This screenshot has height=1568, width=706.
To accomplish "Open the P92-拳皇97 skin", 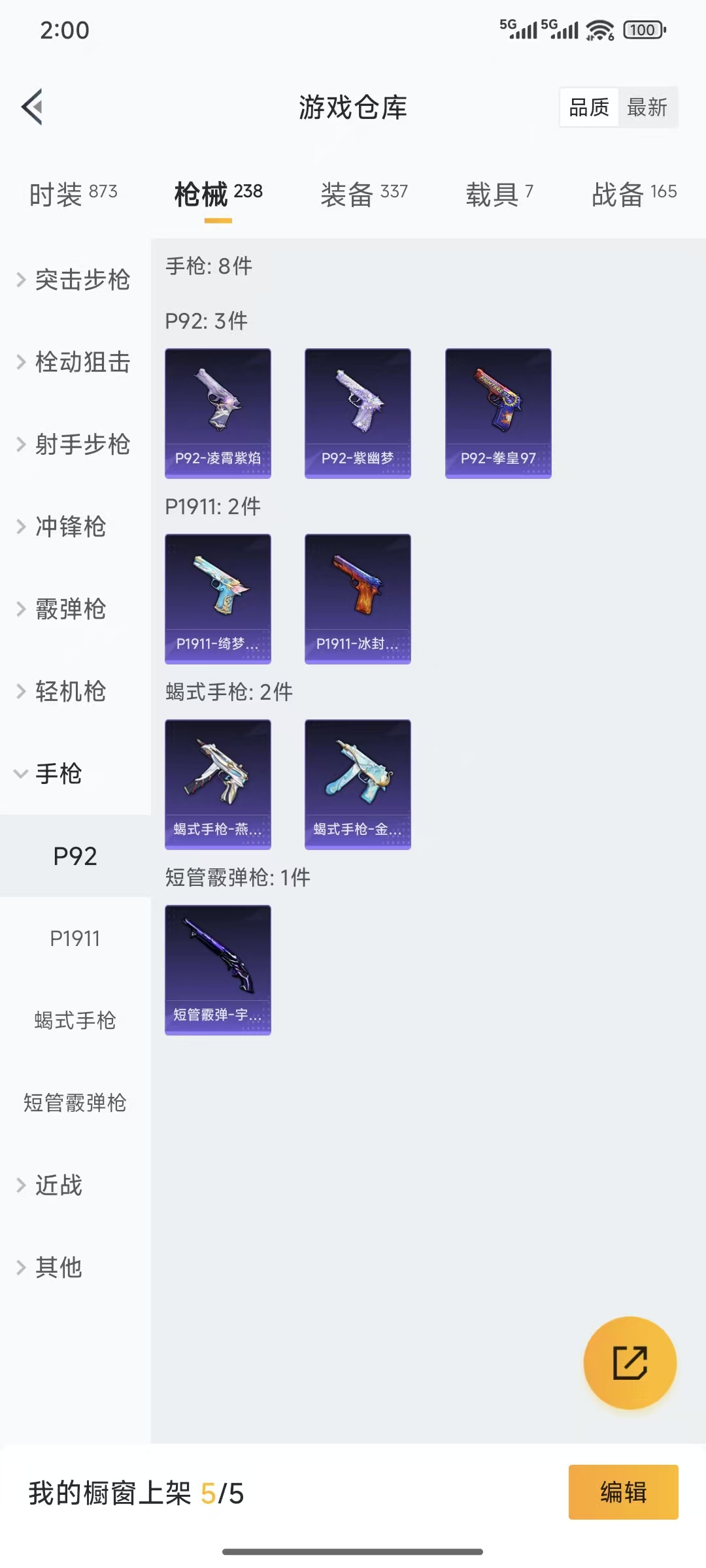I will coord(498,413).
